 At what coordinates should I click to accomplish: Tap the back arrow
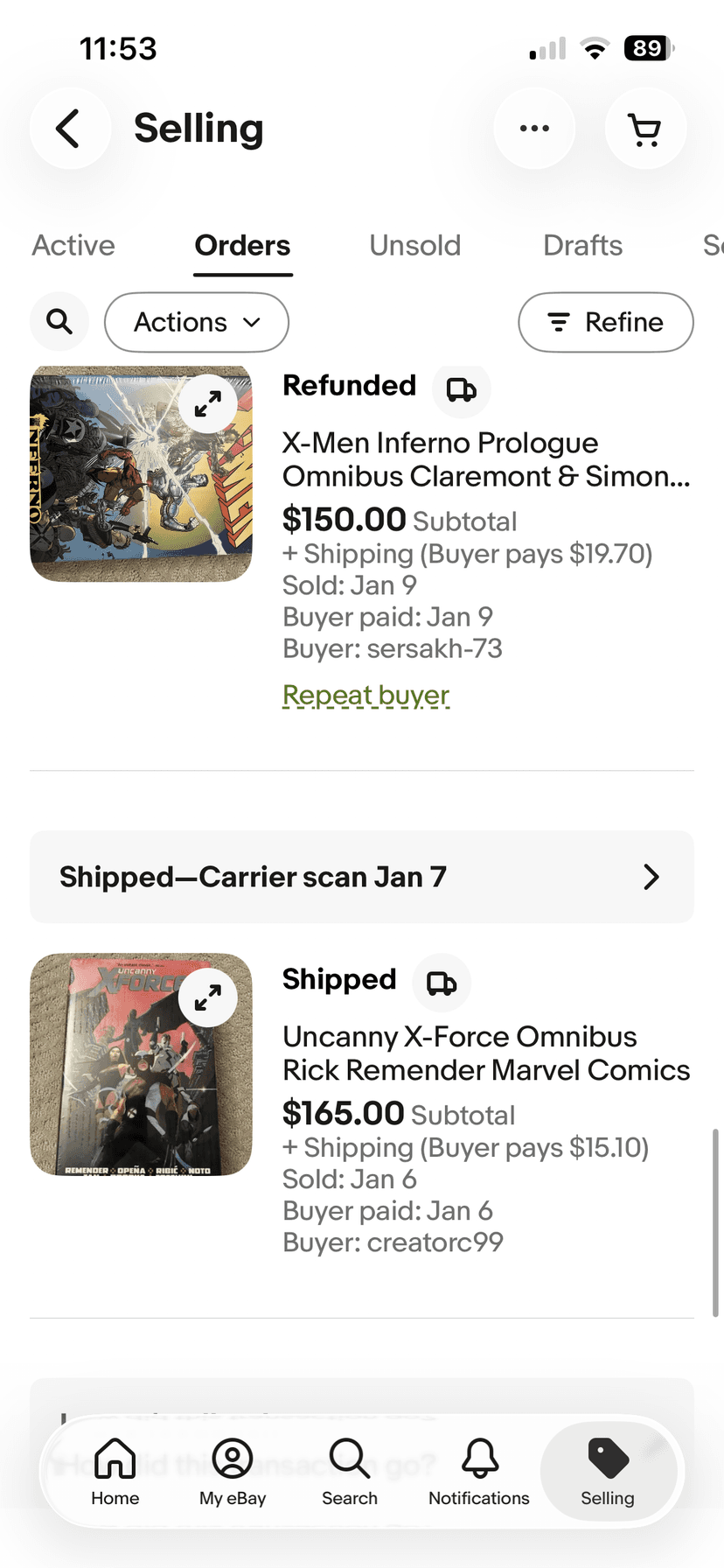pyautogui.click(x=70, y=128)
